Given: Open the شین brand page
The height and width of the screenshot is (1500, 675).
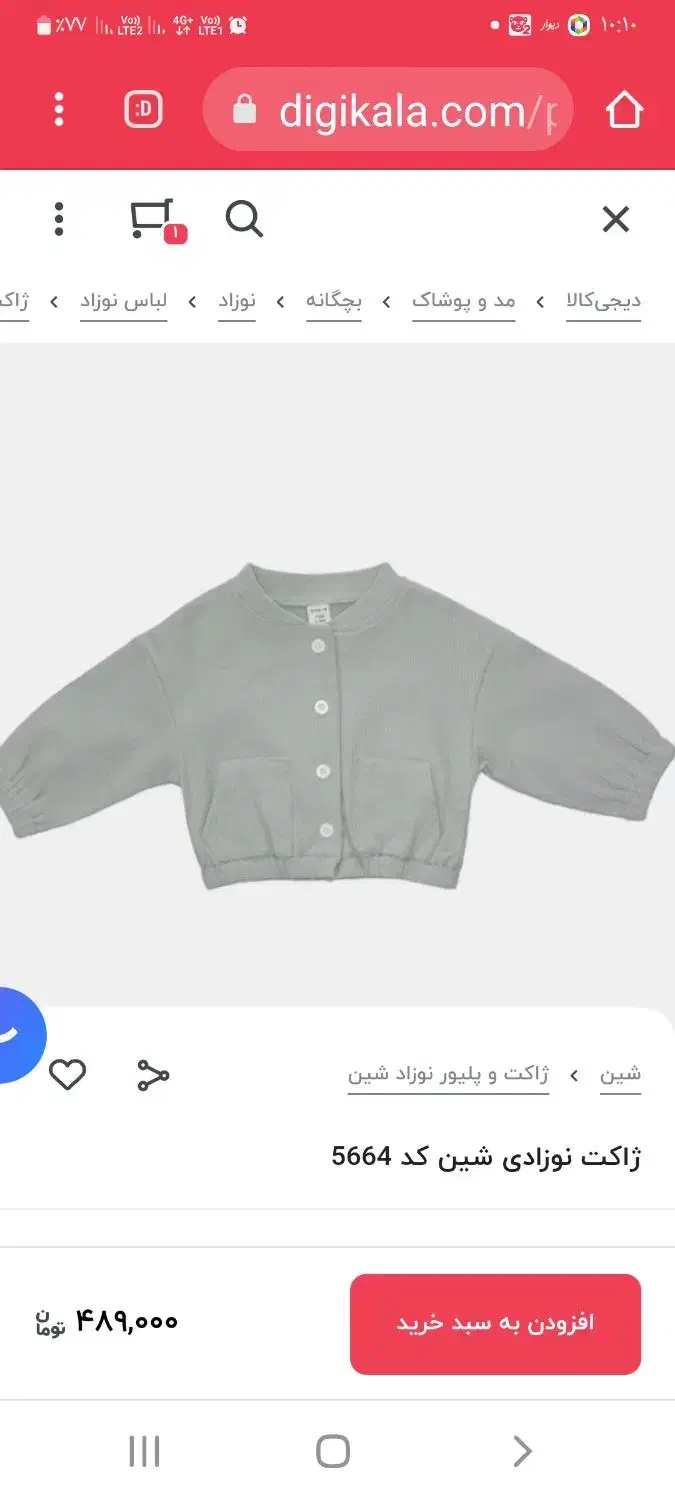Looking at the screenshot, I should coord(620,1075).
